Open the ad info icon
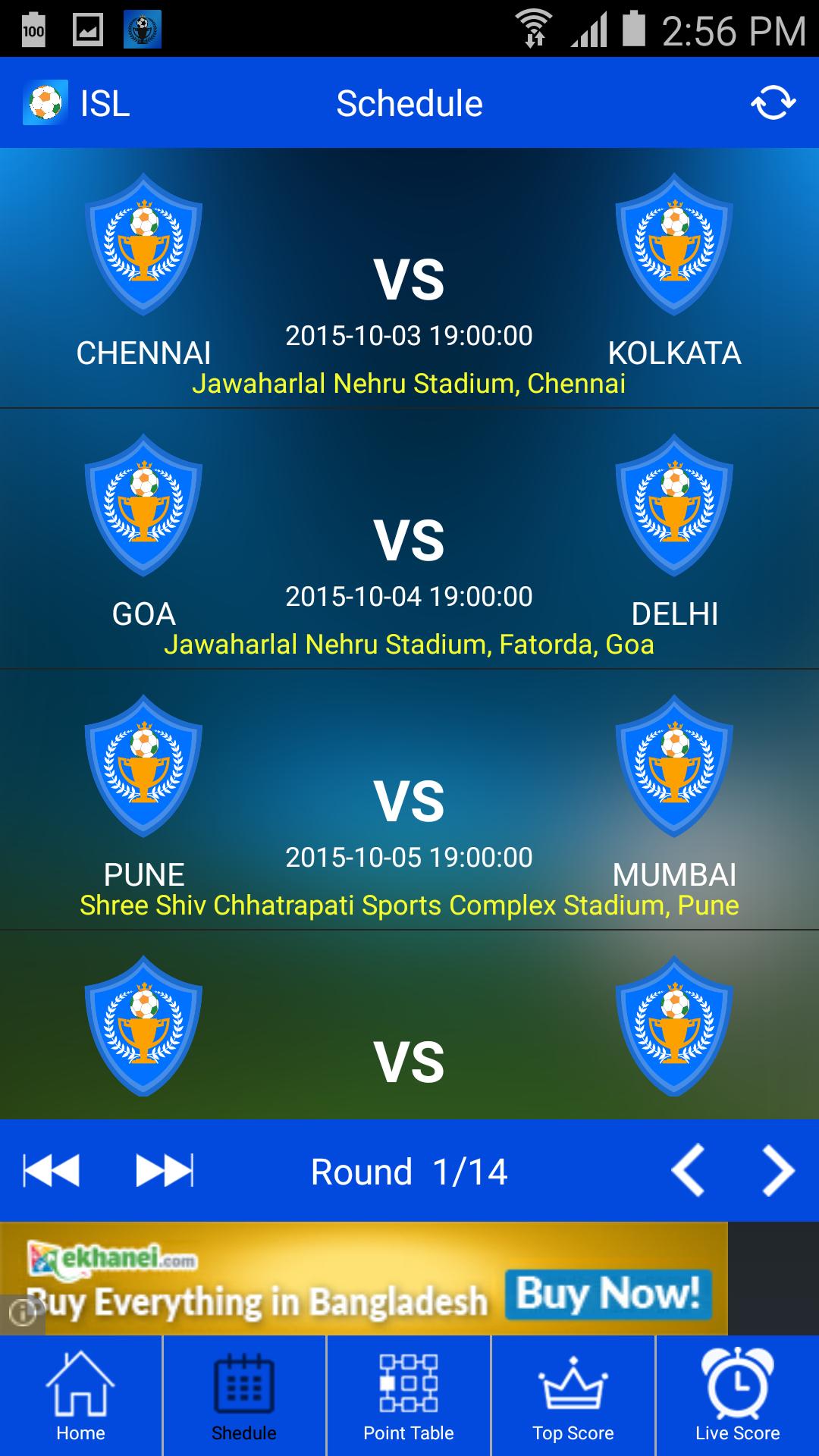 coord(22,1313)
